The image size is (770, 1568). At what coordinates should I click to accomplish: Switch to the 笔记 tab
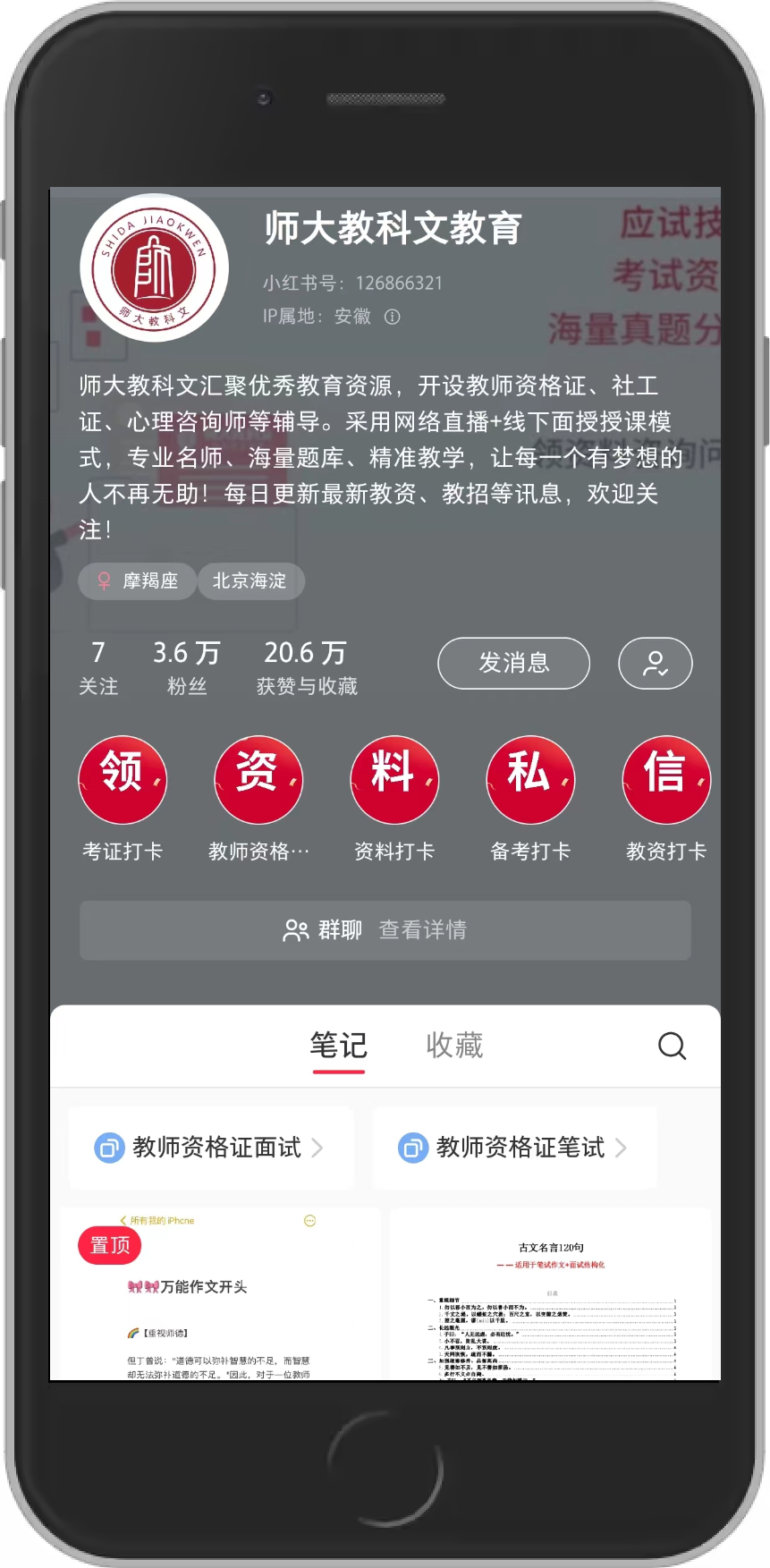338,1045
